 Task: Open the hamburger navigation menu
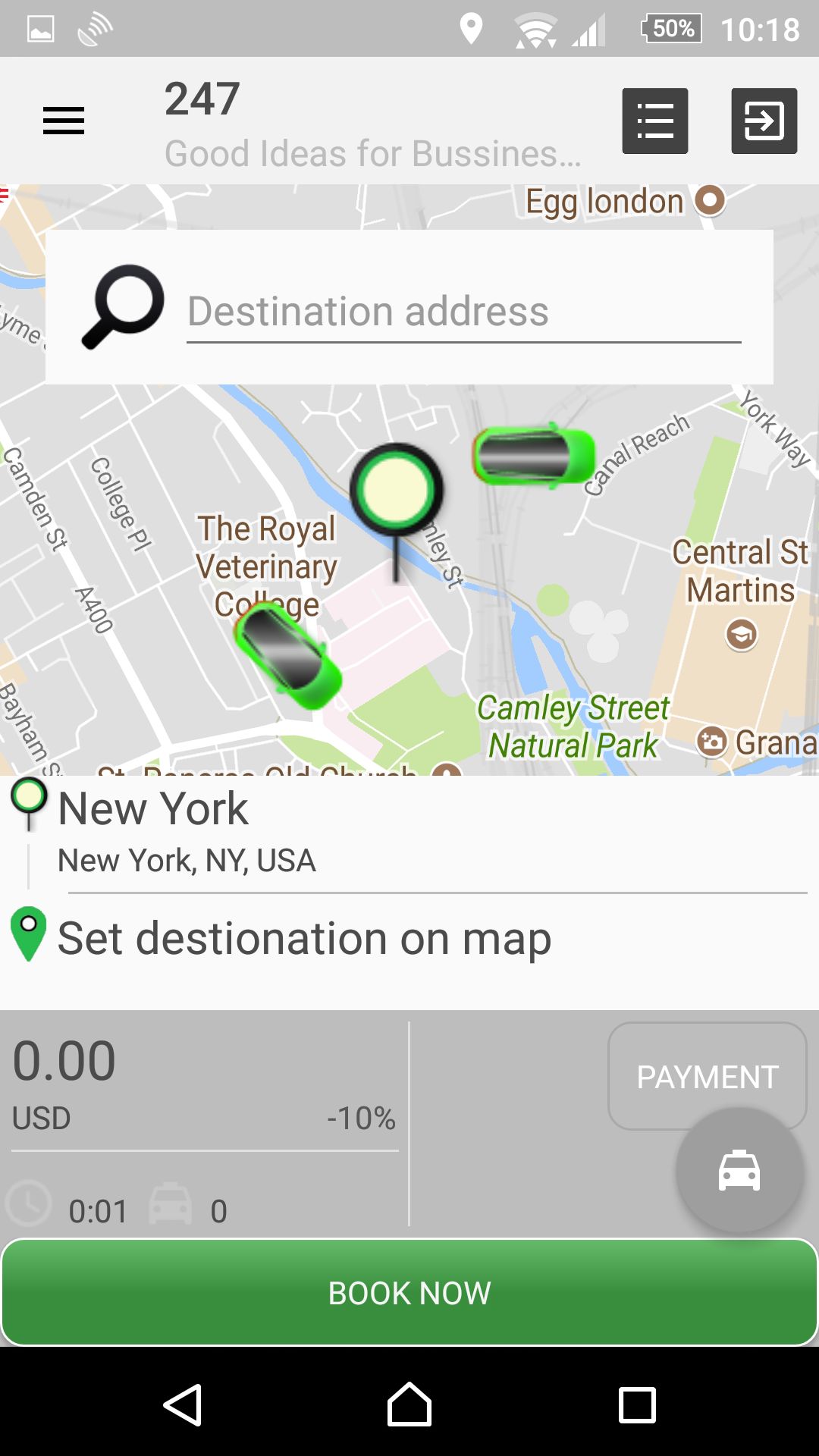pos(64,121)
